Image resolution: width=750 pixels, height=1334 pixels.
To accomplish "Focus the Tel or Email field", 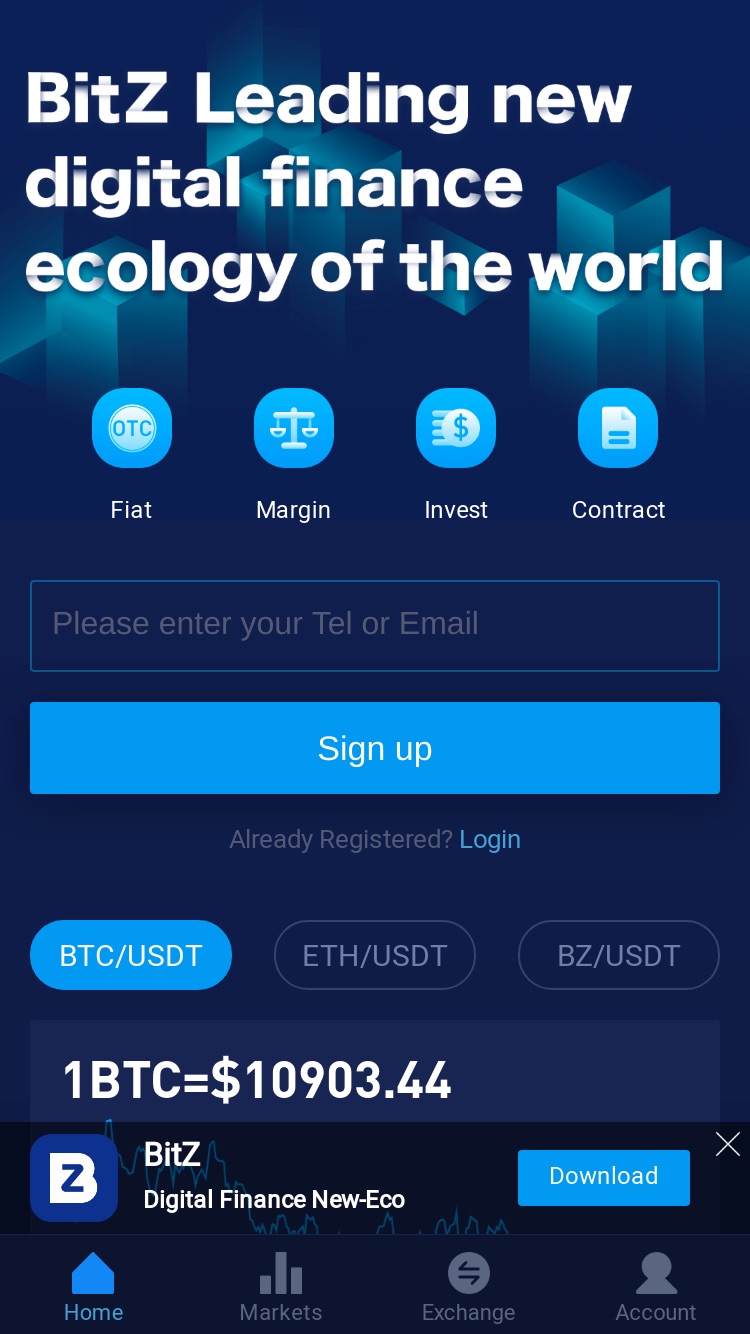I will click(375, 626).
